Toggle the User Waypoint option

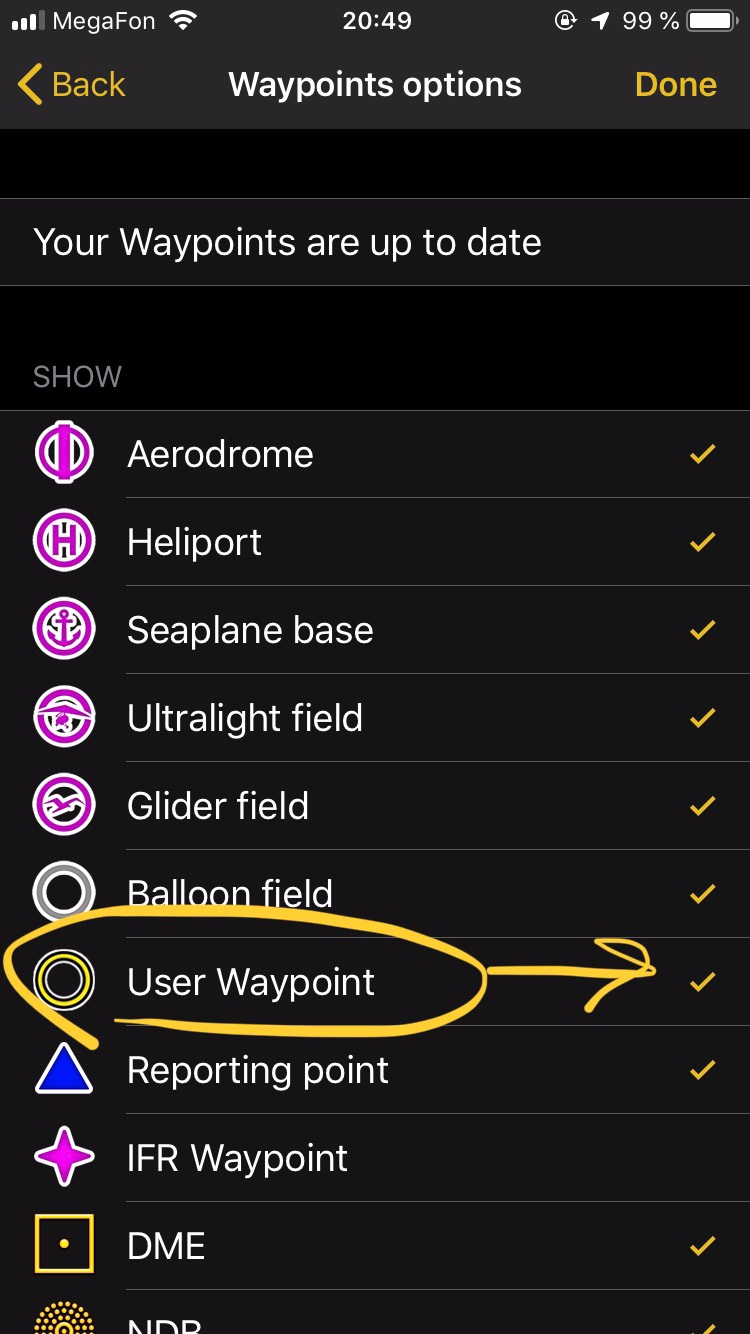coord(375,982)
